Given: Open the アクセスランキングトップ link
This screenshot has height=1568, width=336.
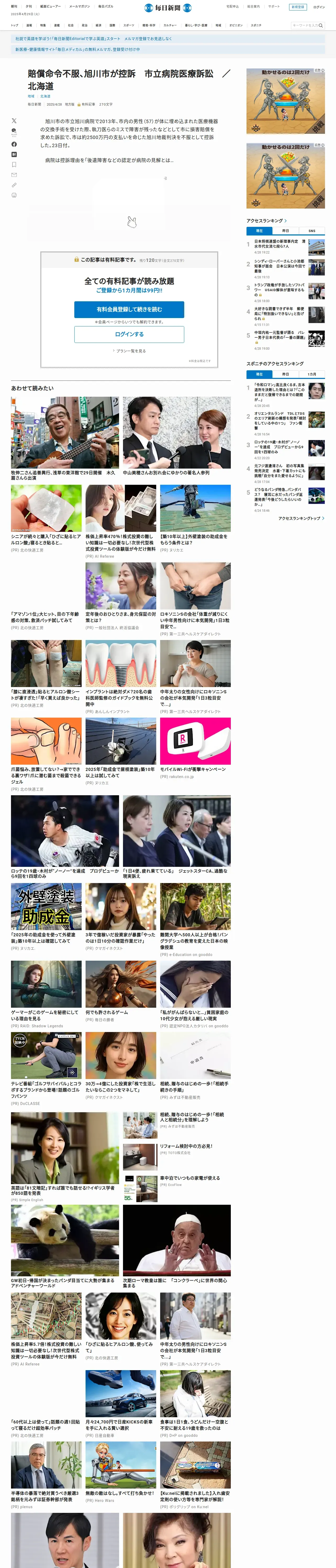Looking at the screenshot, I should point(301,518).
